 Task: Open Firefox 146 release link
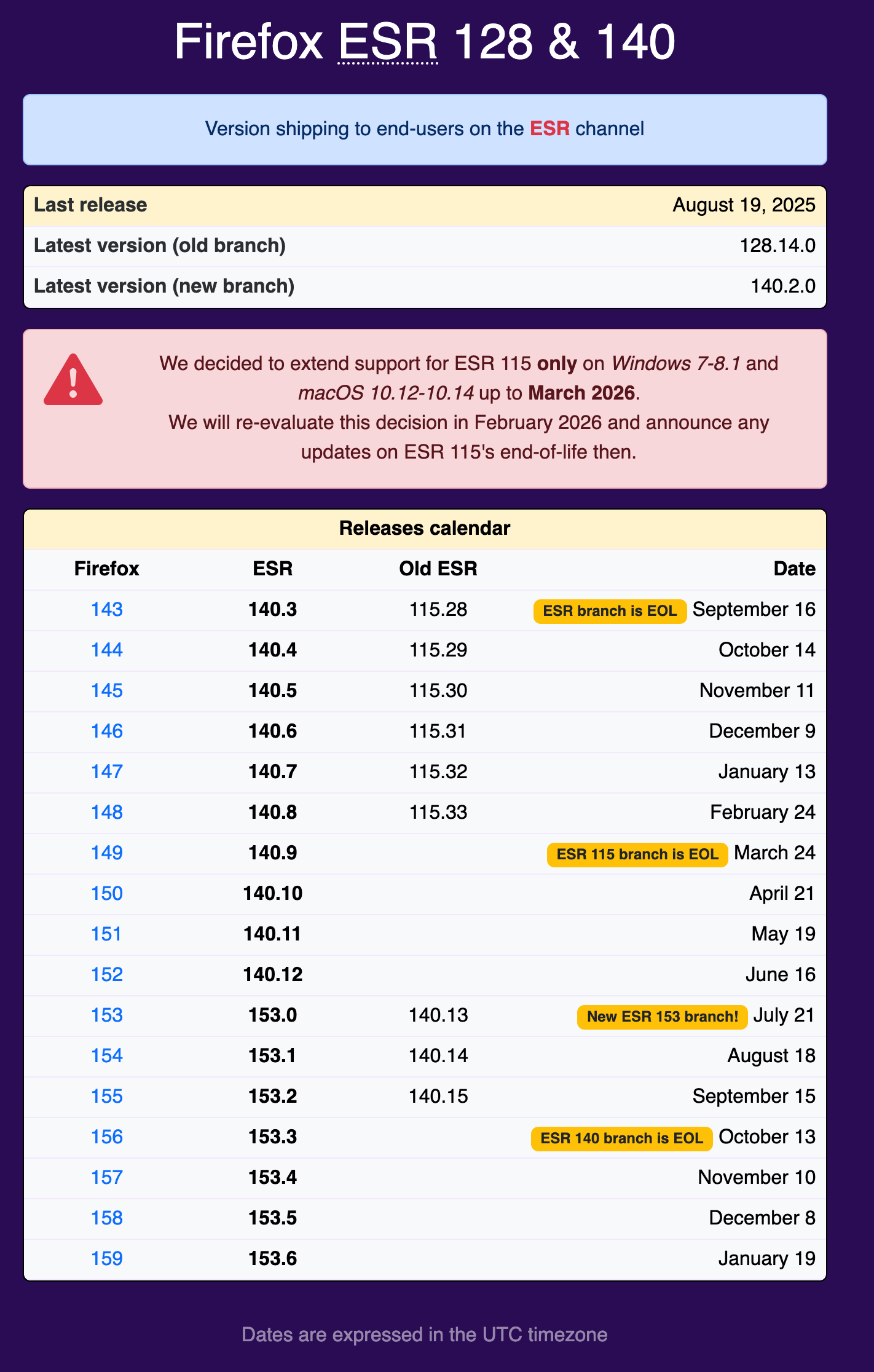click(x=107, y=731)
